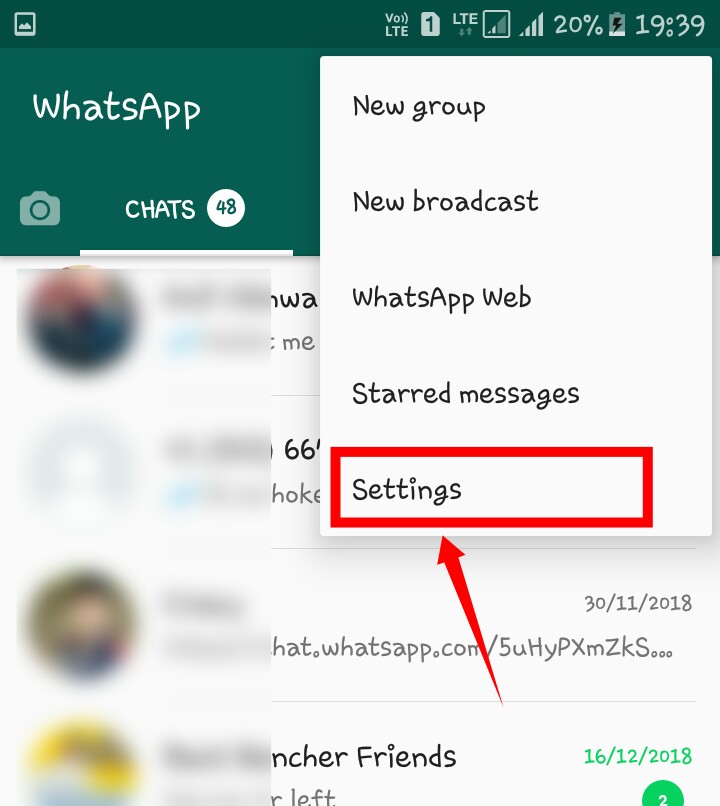Switch to the CHATS tab
720x806 pixels.
click(x=184, y=209)
